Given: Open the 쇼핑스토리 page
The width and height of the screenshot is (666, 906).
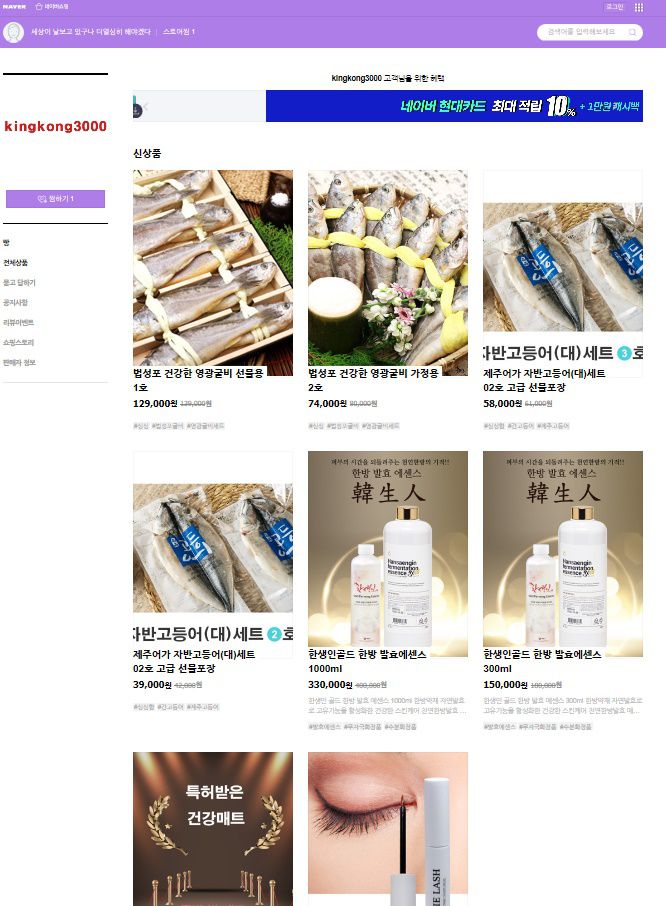Looking at the screenshot, I should coord(18,342).
